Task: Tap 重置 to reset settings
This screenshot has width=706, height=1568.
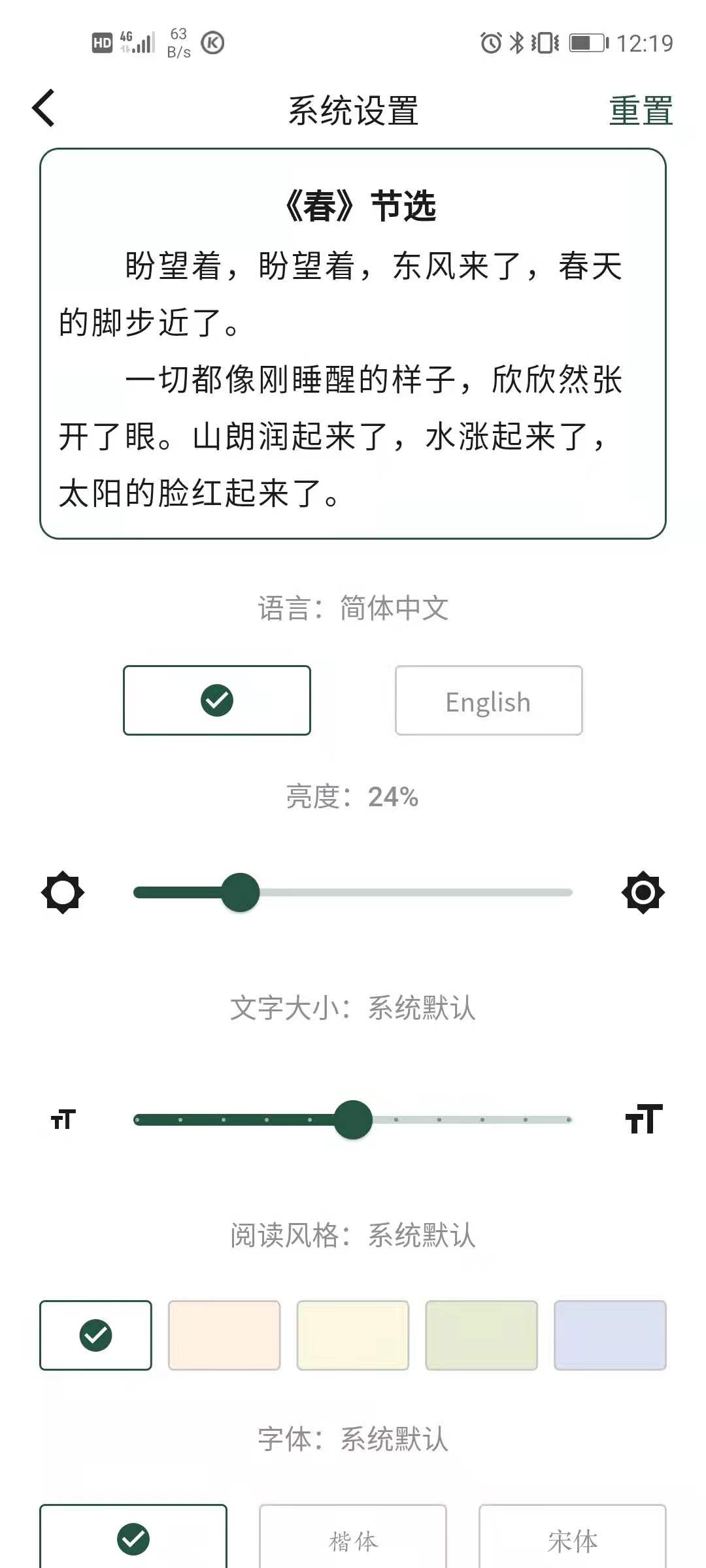Action: tap(640, 110)
